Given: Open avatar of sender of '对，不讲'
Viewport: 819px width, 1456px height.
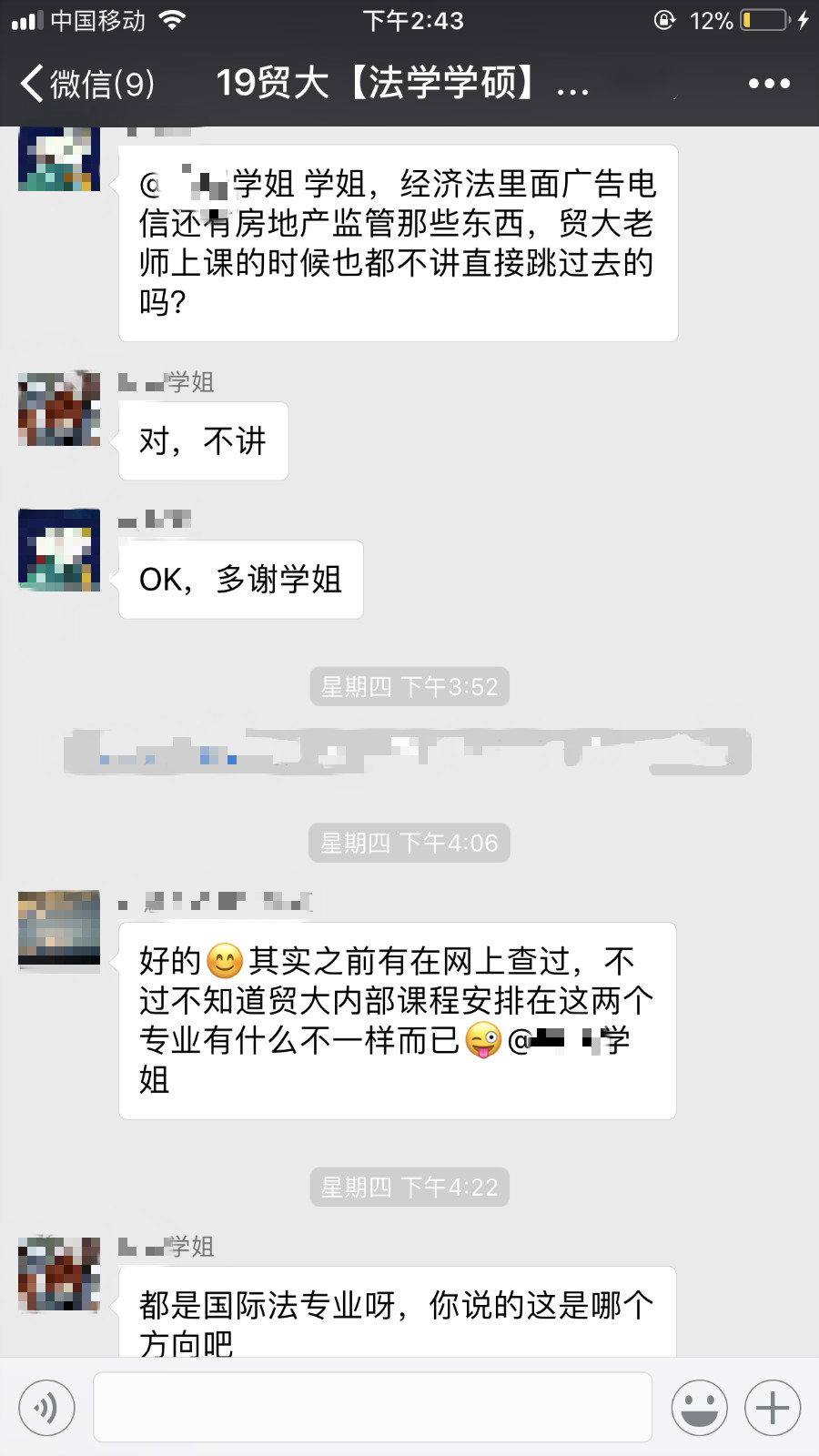Looking at the screenshot, I should (x=59, y=409).
